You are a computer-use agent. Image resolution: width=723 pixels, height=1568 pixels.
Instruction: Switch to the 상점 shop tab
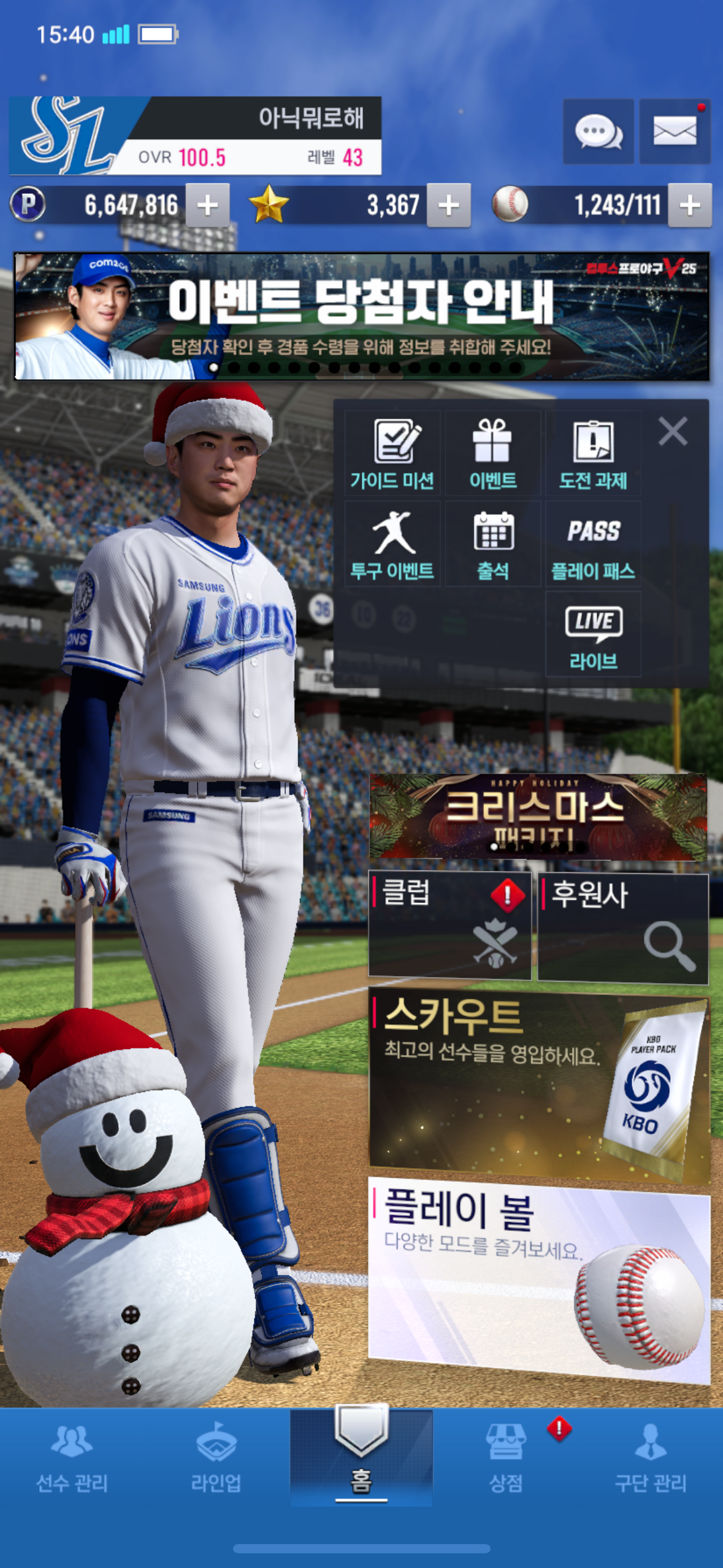(x=506, y=1457)
